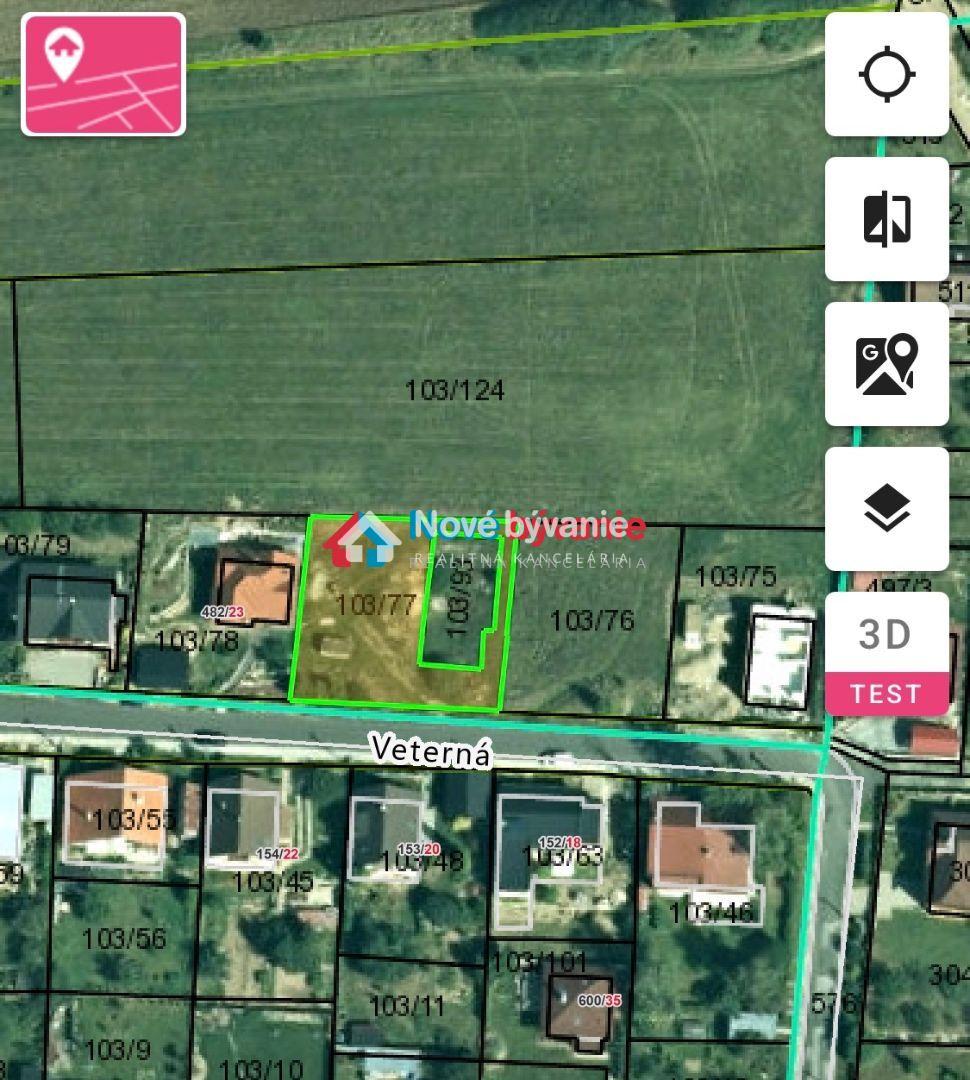Center map on my current location
Image resolution: width=970 pixels, height=1080 pixels.
coord(886,75)
